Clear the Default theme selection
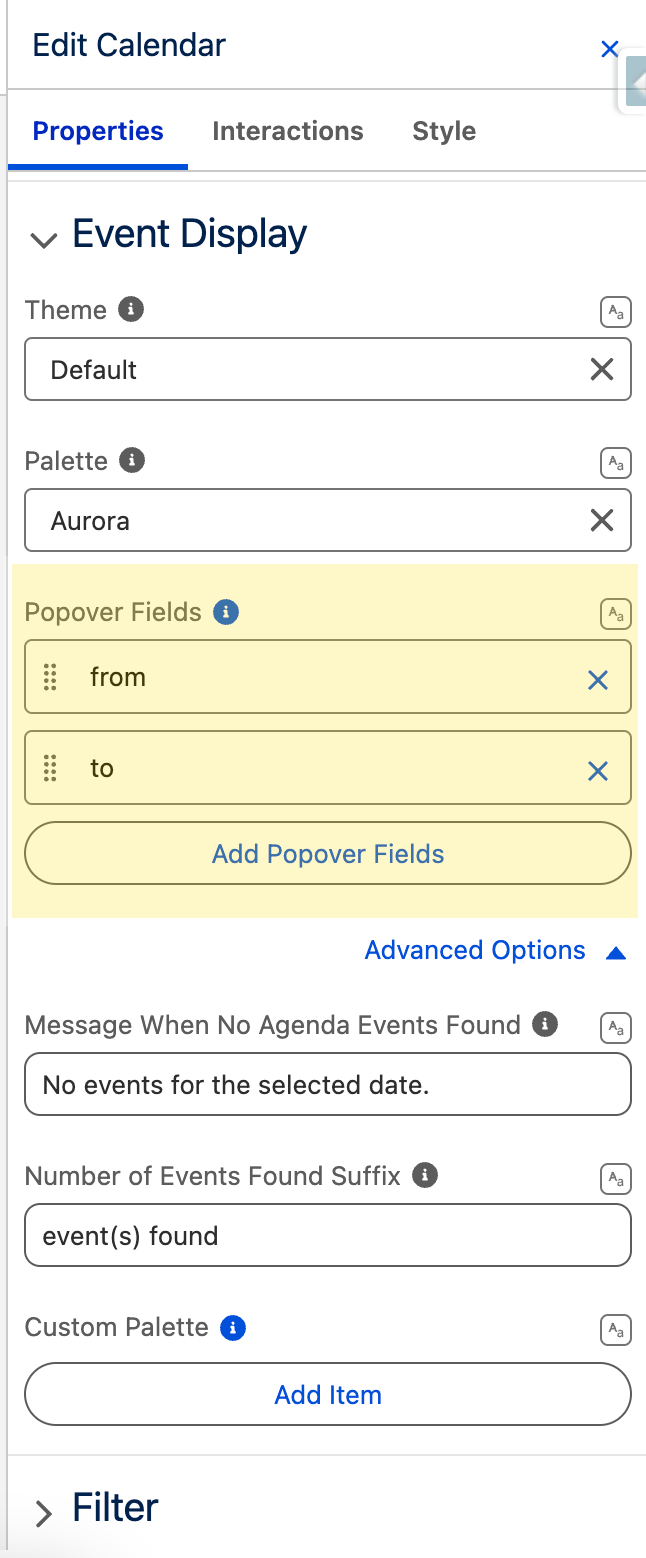 (602, 370)
